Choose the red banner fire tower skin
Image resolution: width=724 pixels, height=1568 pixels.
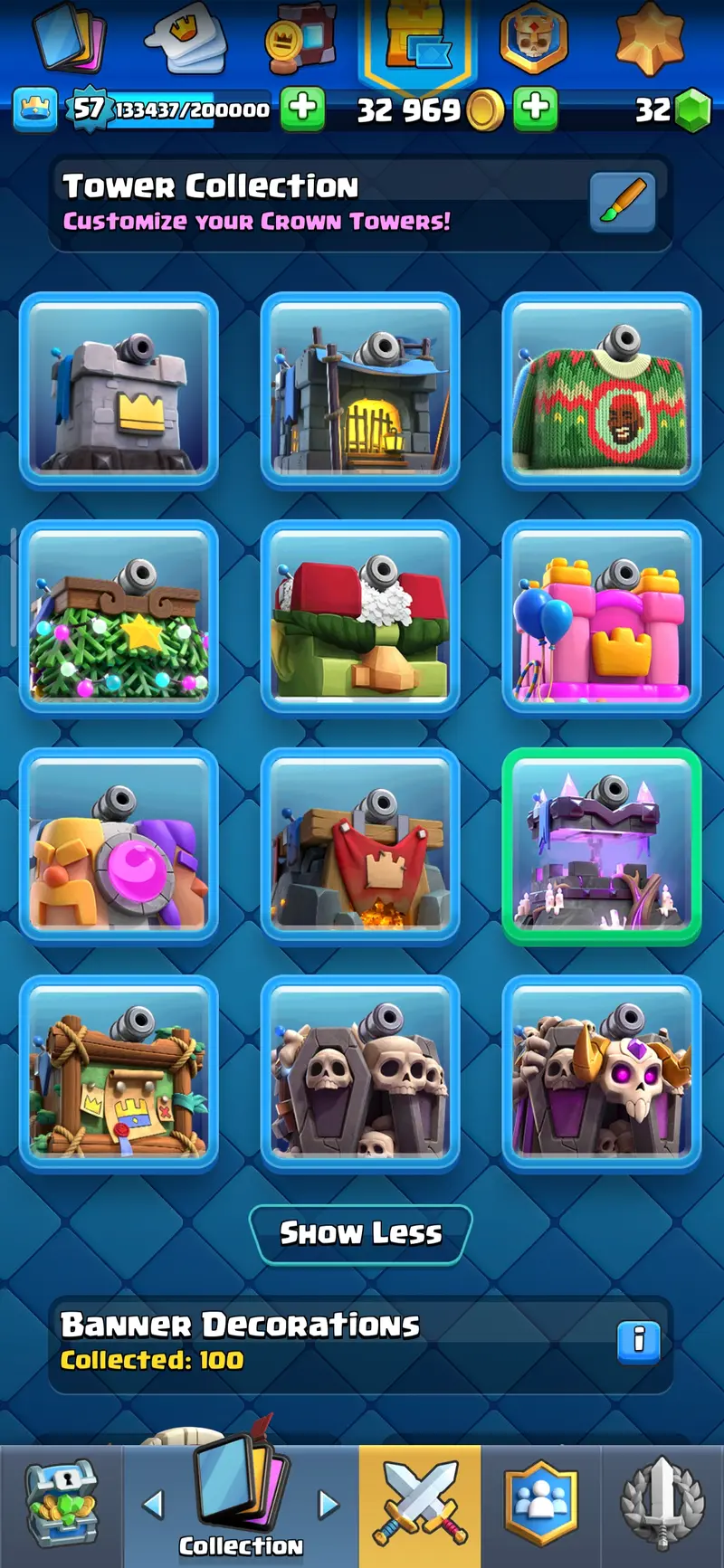click(360, 845)
